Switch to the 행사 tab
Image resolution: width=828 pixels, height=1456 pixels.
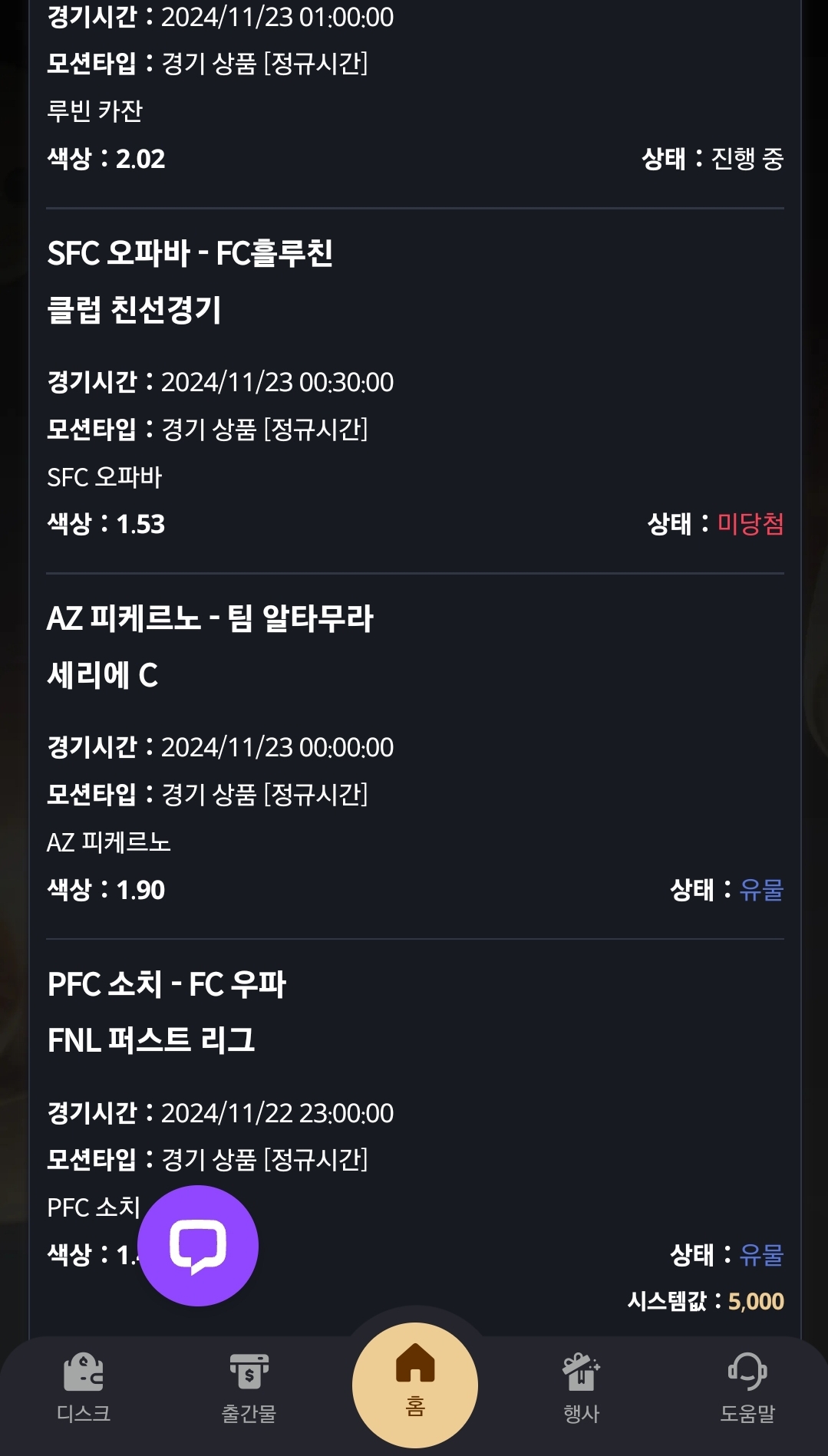[x=581, y=1387]
